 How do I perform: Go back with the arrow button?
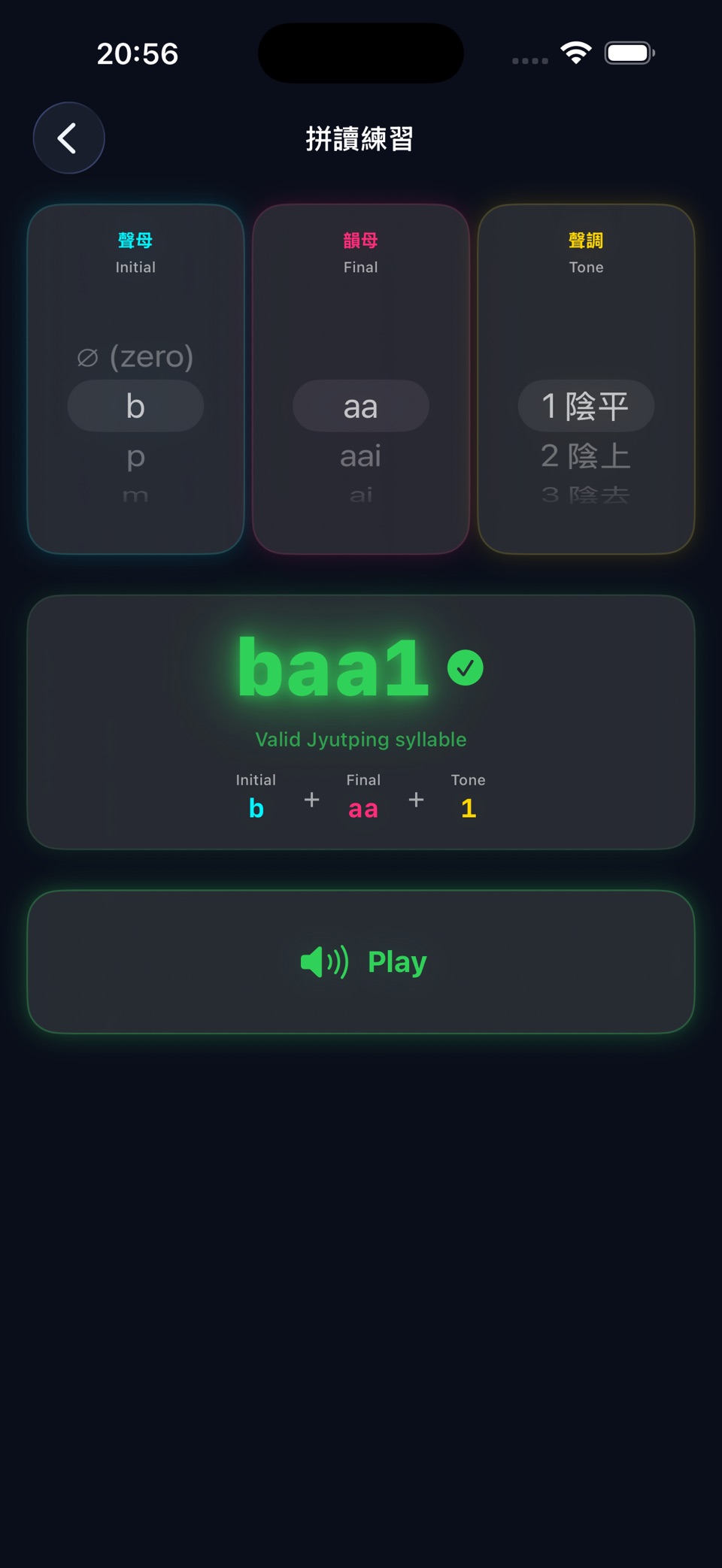[68, 138]
